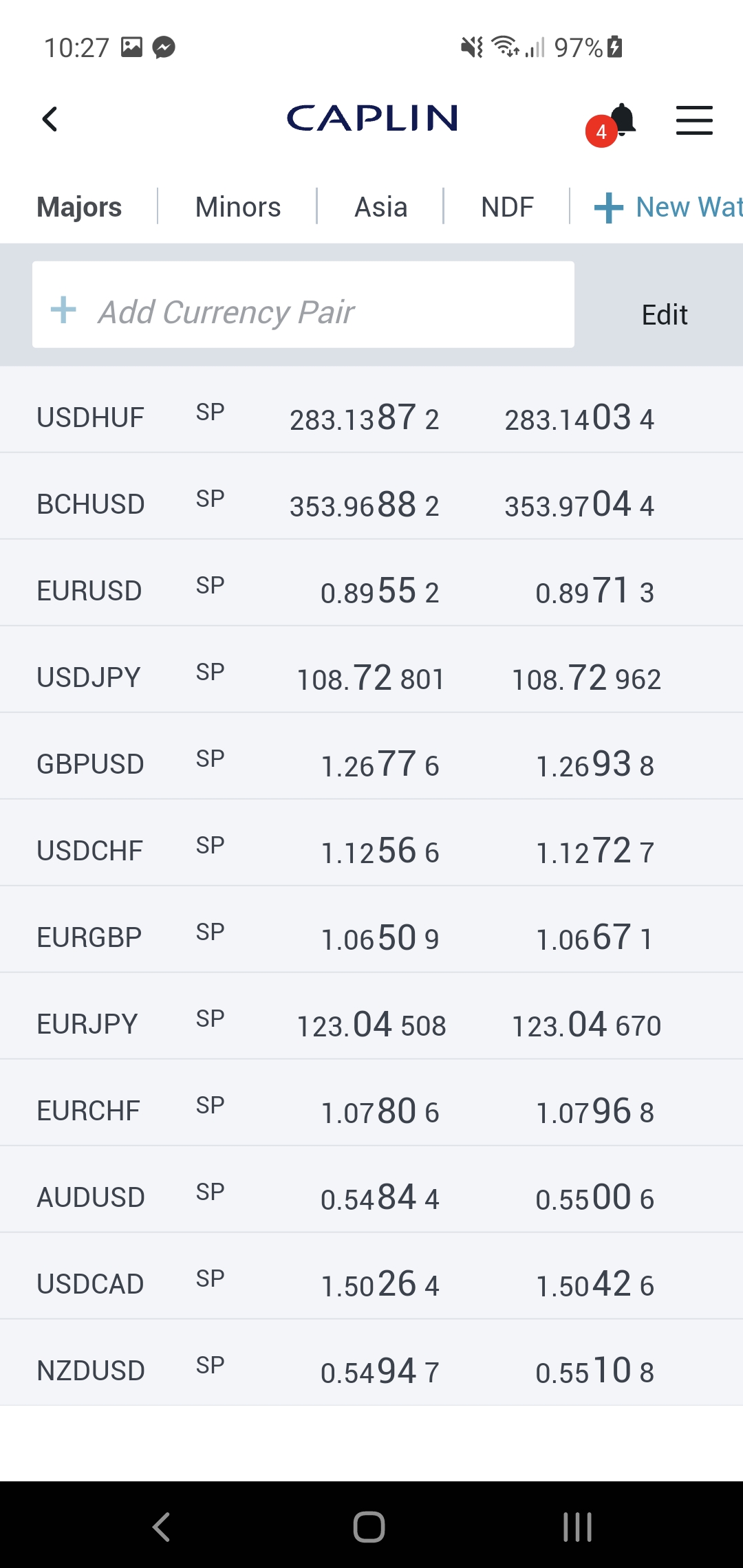Go back using the header arrow

coord(50,120)
